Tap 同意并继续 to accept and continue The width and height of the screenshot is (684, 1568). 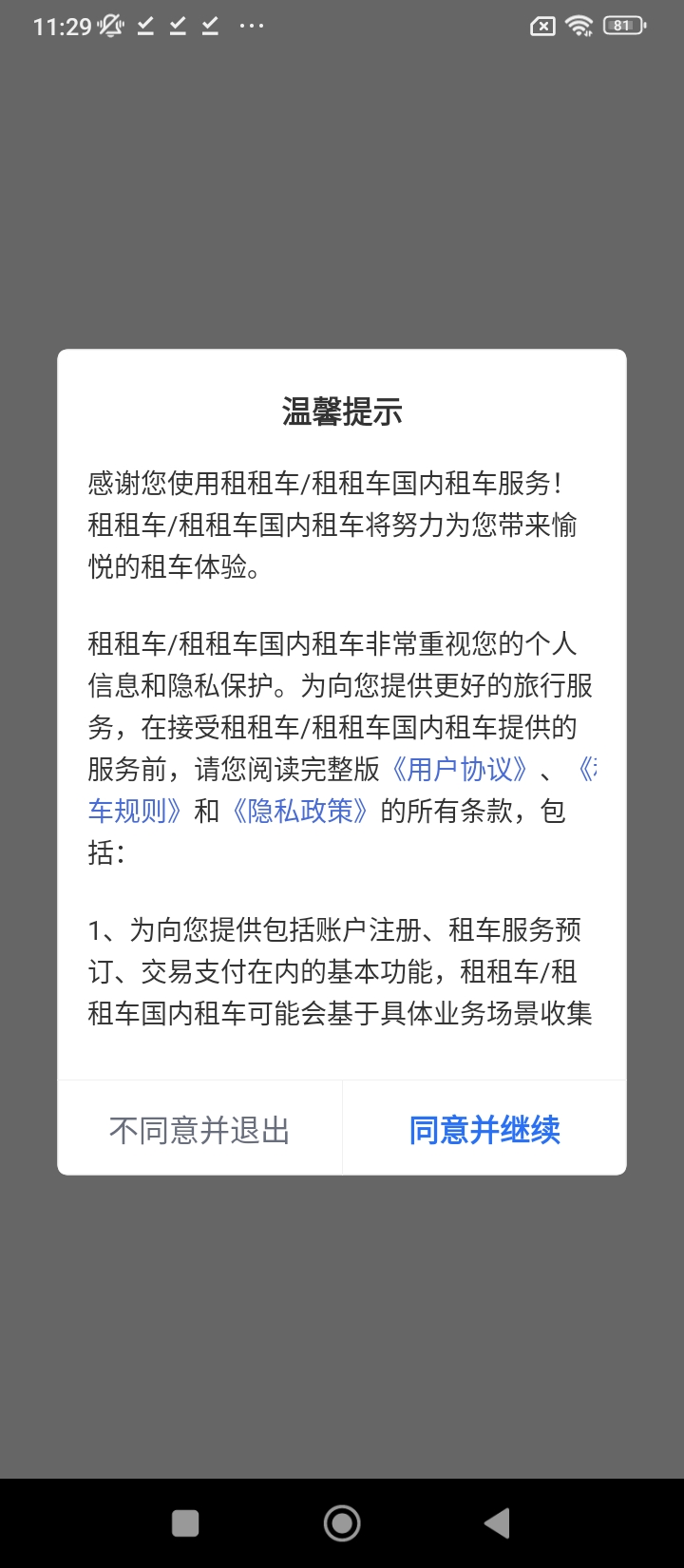[484, 1130]
